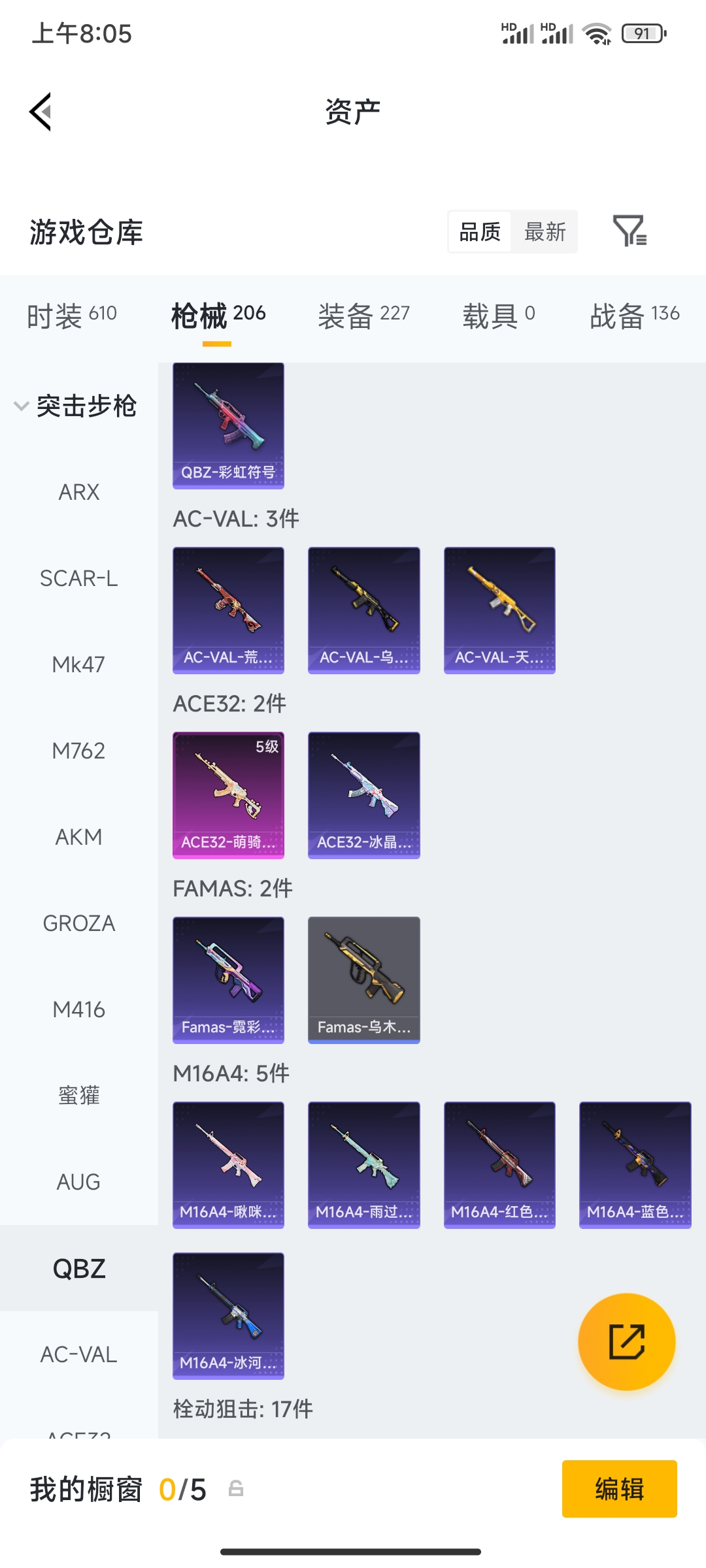Open the AC-VAL-天 golden skin card

[x=499, y=610]
